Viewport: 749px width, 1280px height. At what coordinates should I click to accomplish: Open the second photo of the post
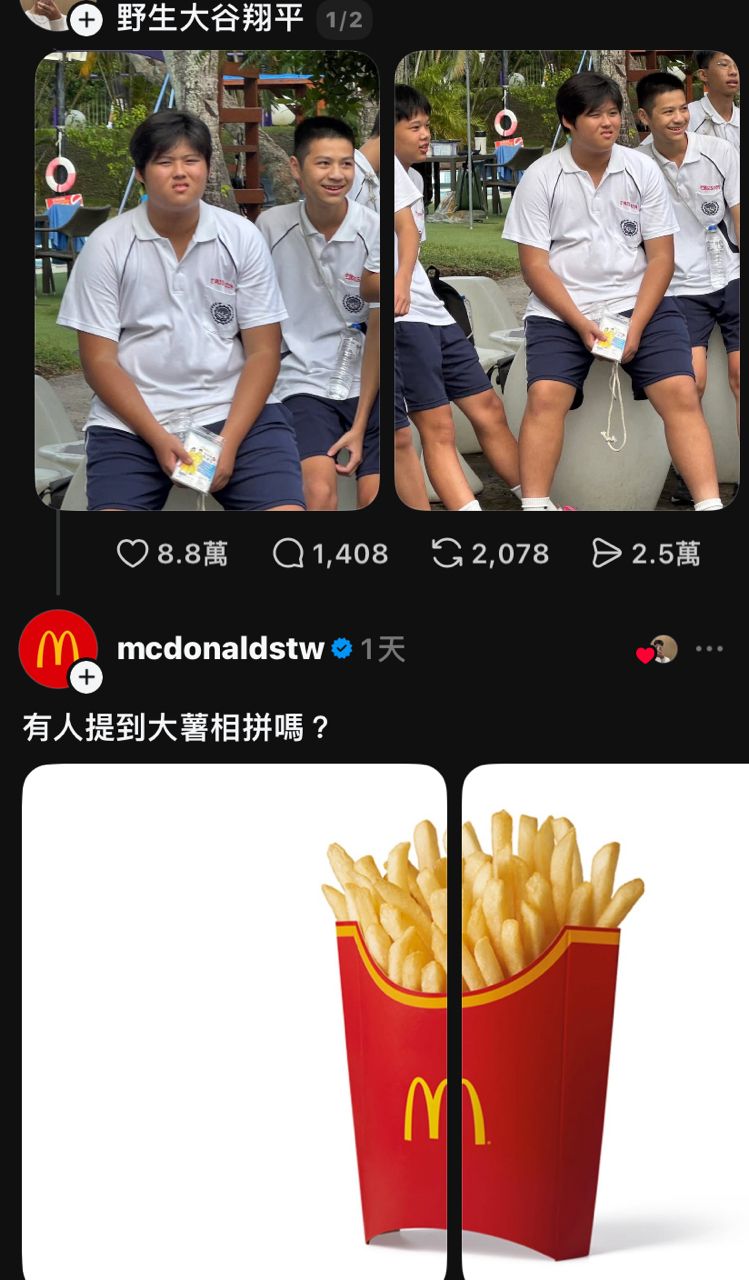pyautogui.click(x=567, y=280)
